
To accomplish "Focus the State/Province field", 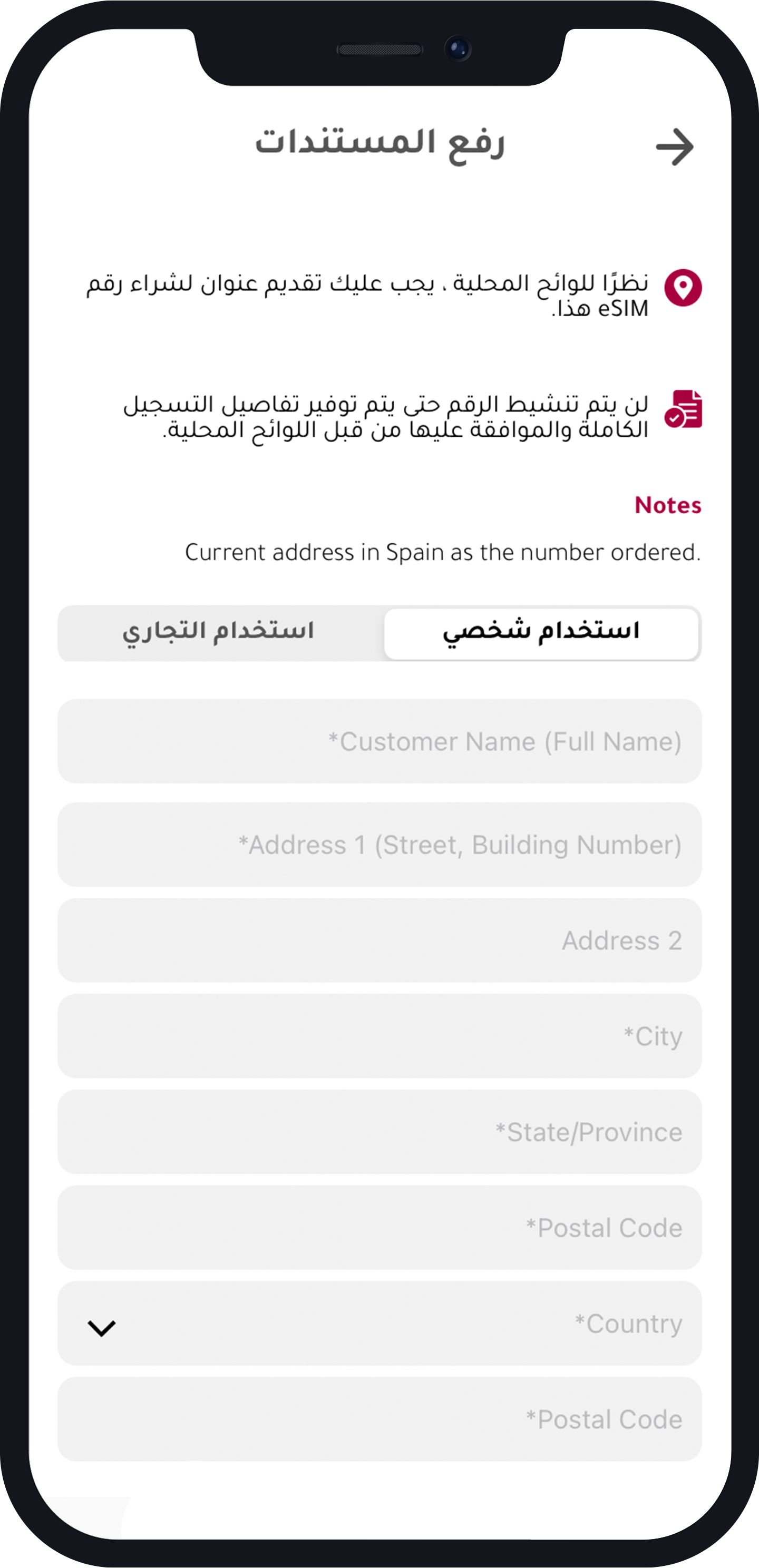I will coord(379,1132).
